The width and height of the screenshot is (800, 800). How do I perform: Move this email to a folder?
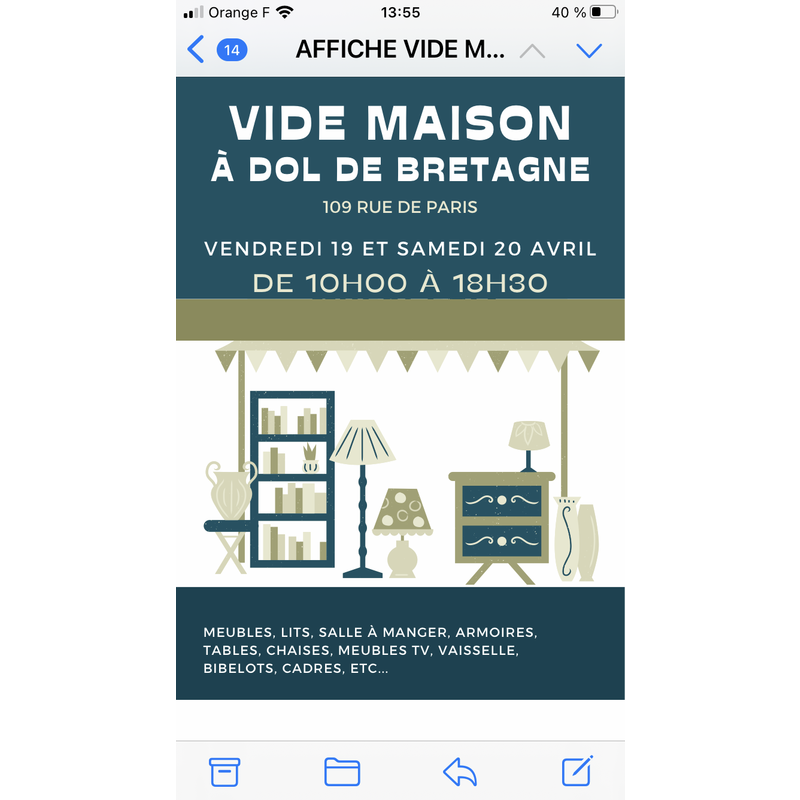342,771
